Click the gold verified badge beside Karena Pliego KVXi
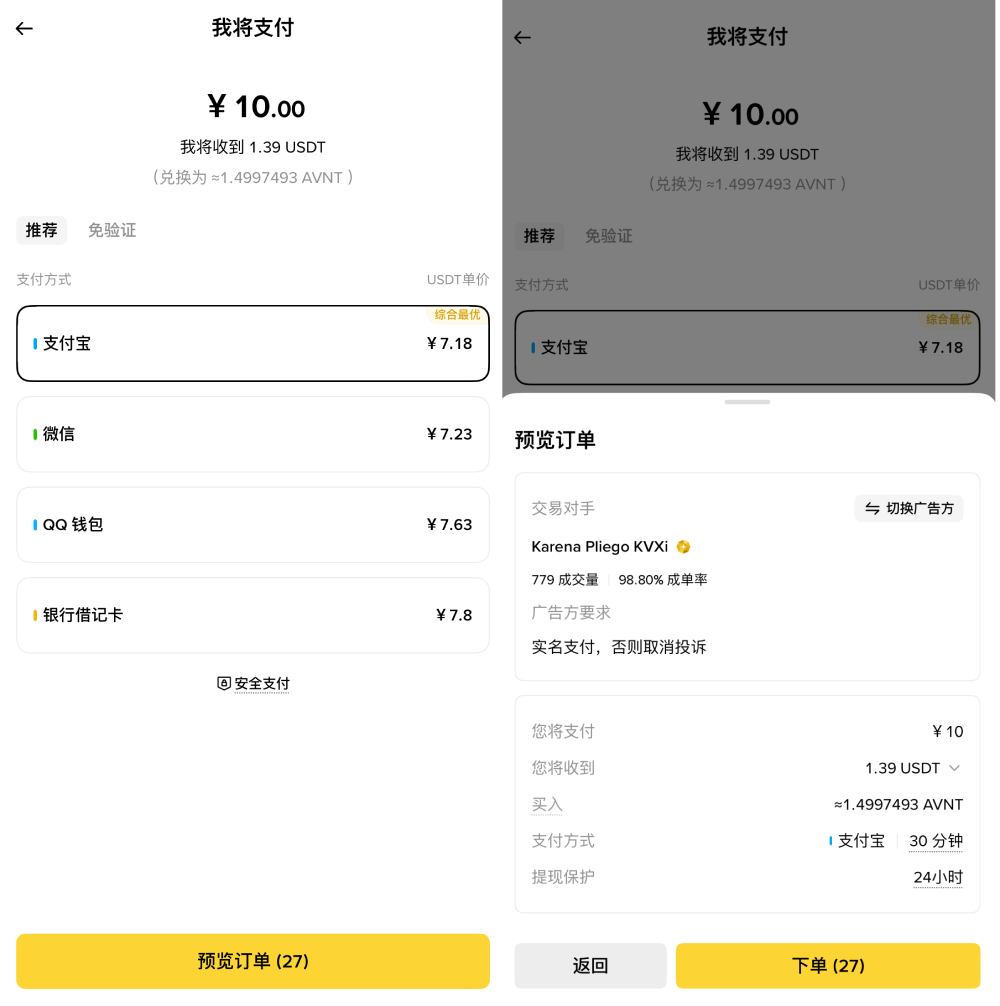Screen dimensions: 1000x1006 682,546
